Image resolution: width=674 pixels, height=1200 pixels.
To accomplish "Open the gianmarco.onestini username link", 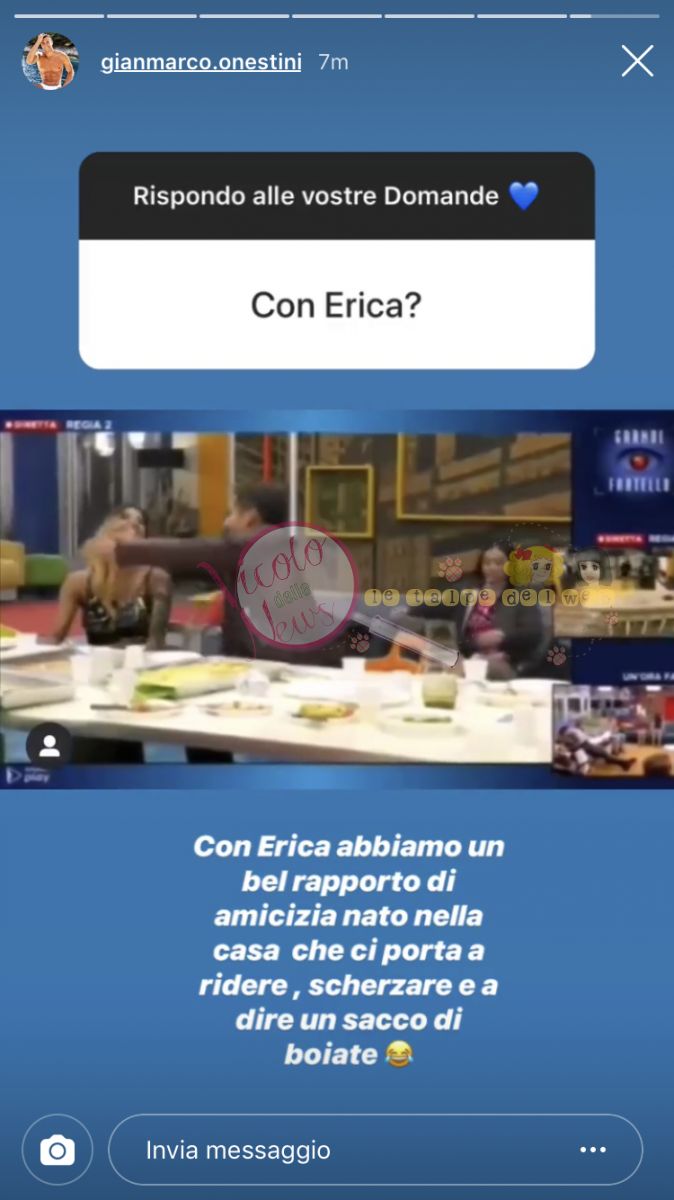I will point(201,62).
